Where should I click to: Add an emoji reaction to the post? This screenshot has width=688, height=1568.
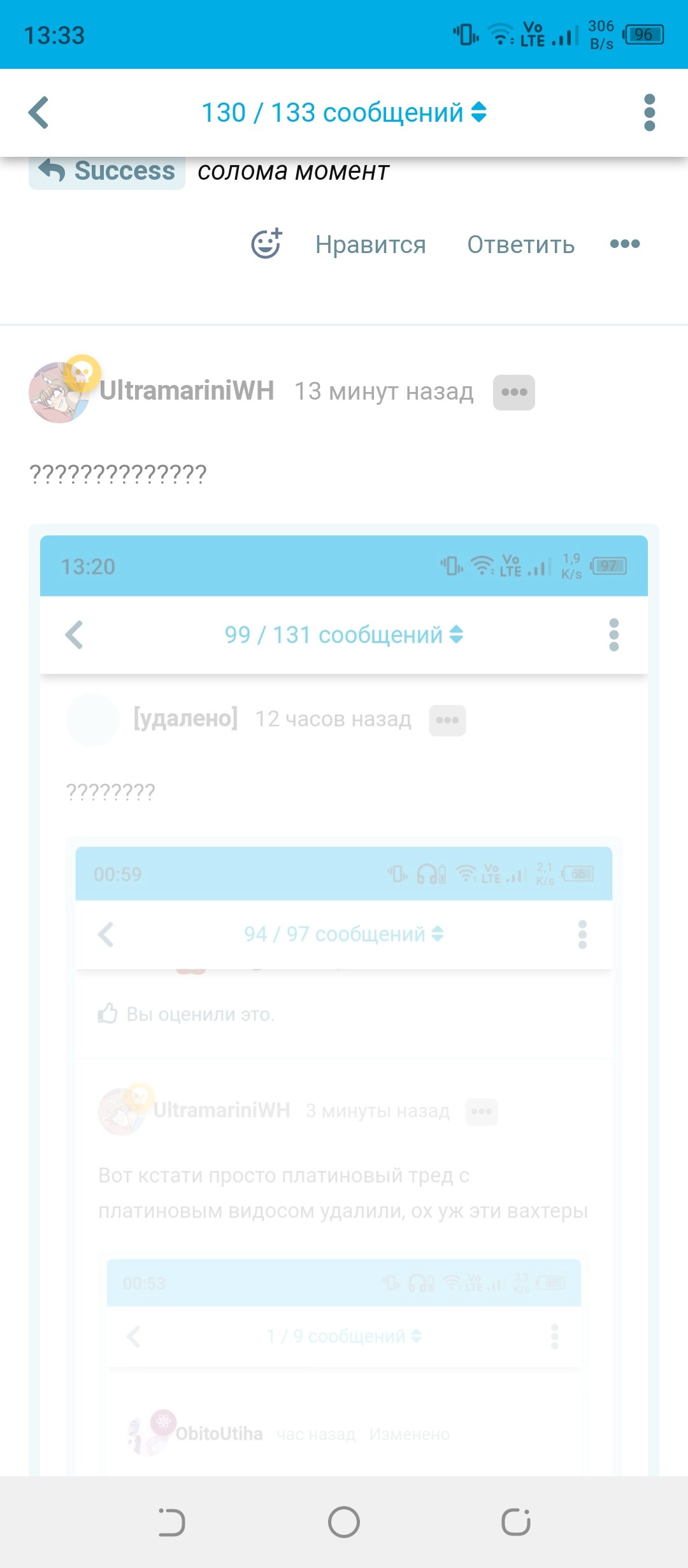point(266,244)
